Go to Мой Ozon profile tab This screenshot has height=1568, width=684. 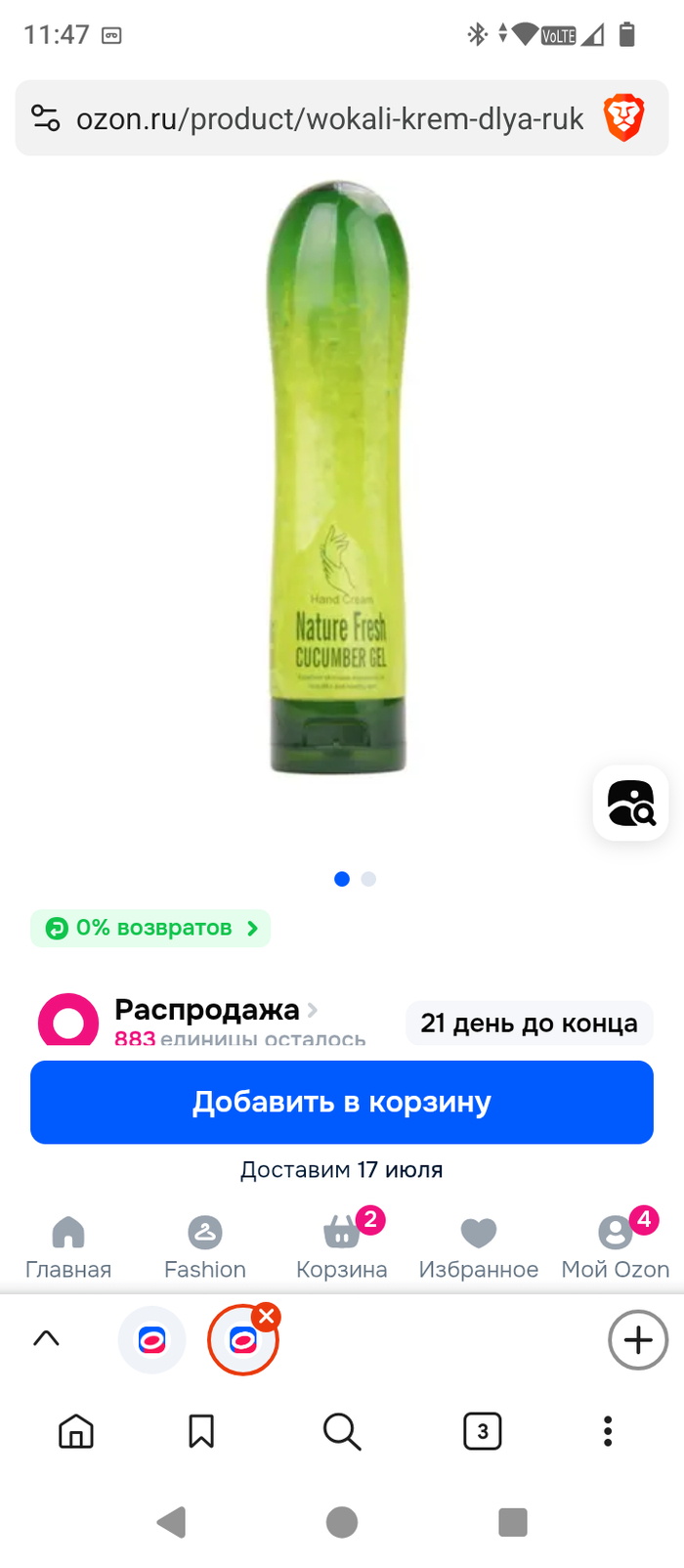[x=616, y=1246]
